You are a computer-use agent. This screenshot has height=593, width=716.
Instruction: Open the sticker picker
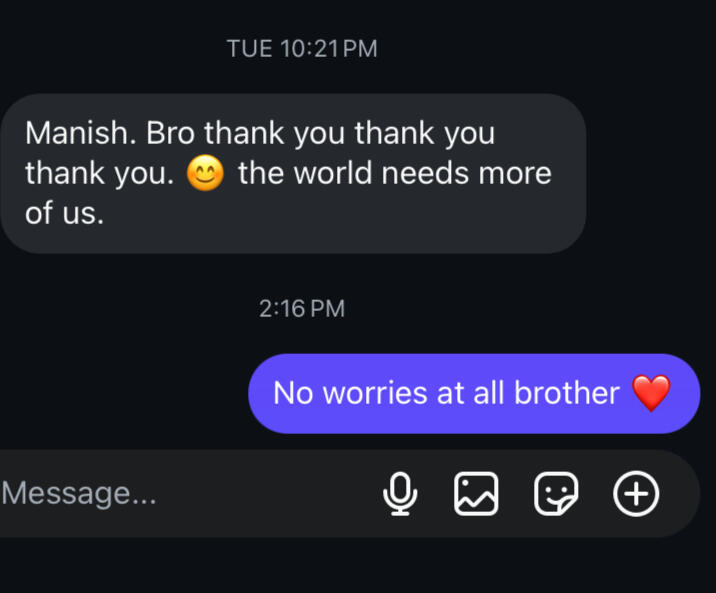(555, 493)
